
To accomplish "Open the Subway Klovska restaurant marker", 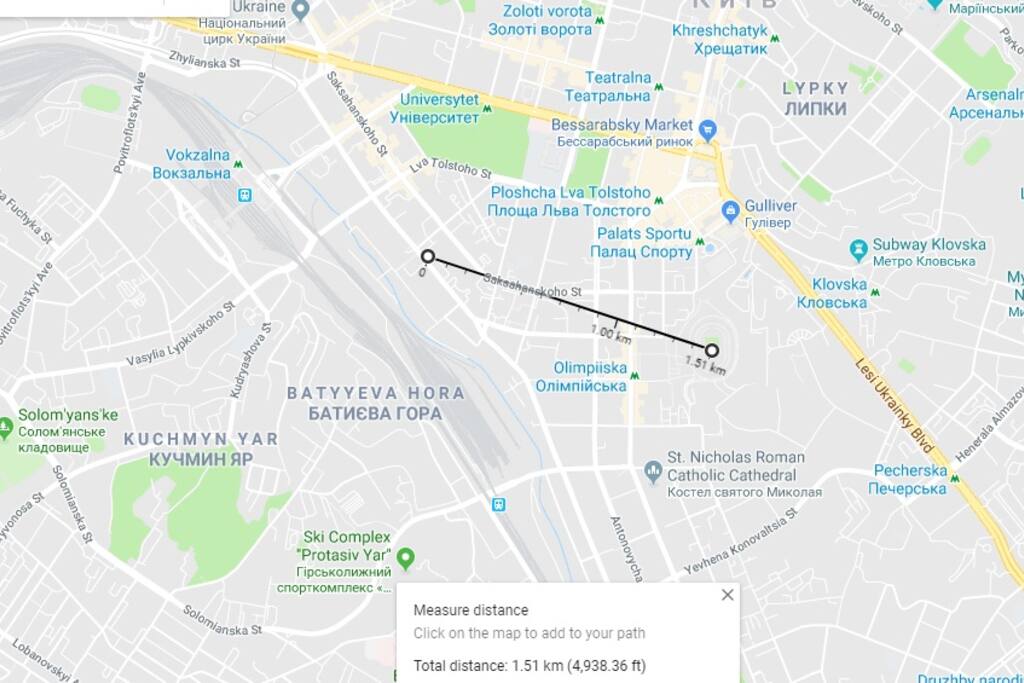I will click(857, 247).
